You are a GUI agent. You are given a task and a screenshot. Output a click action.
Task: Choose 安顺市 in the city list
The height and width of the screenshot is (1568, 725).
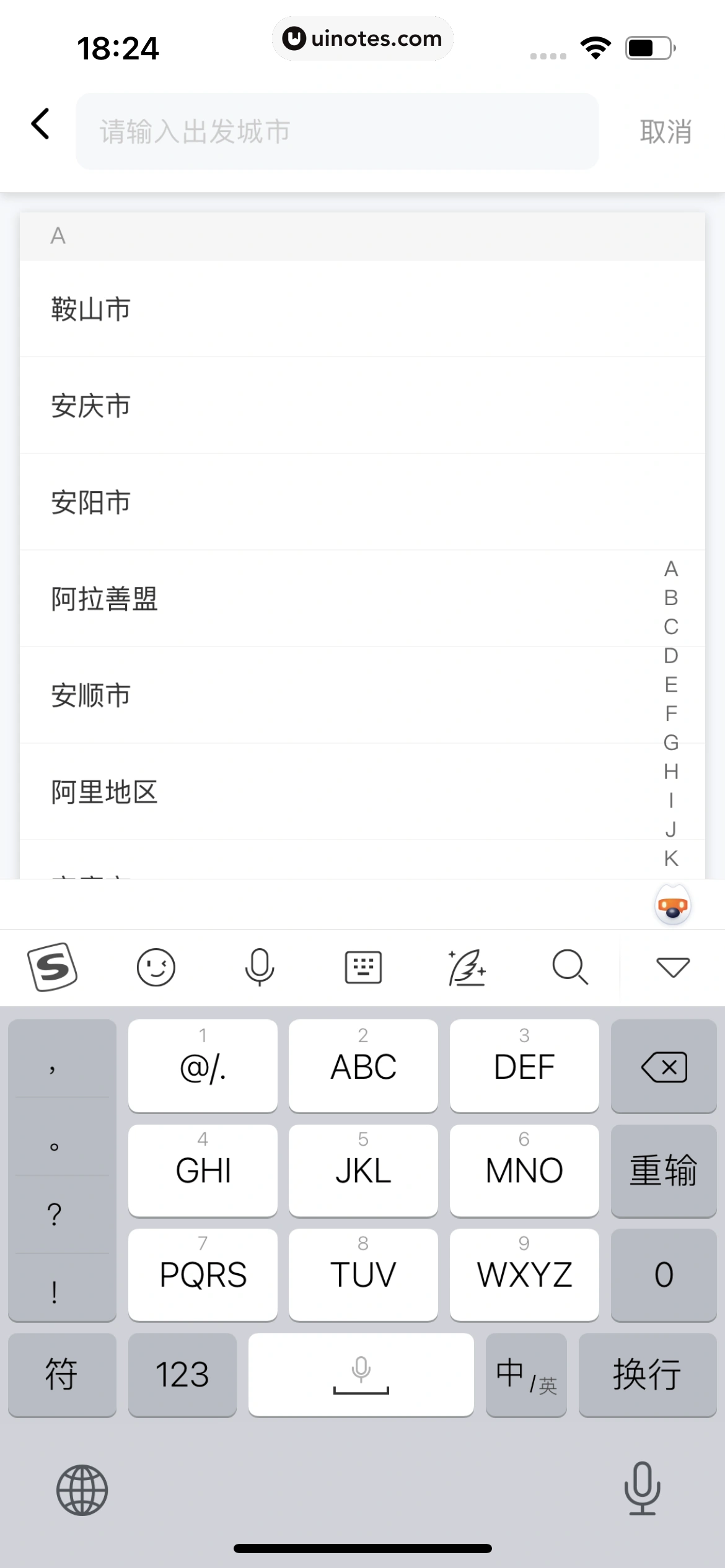coord(90,695)
